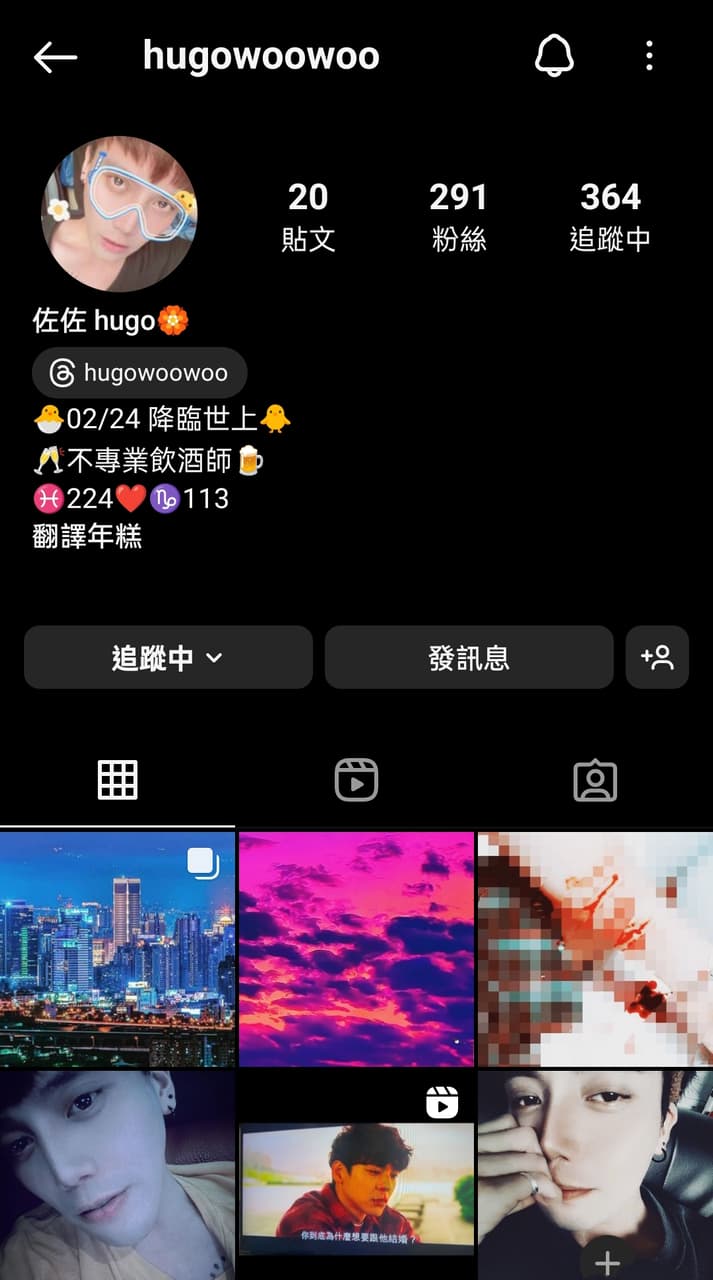Open the 364 追蹤中 following list

point(610,216)
